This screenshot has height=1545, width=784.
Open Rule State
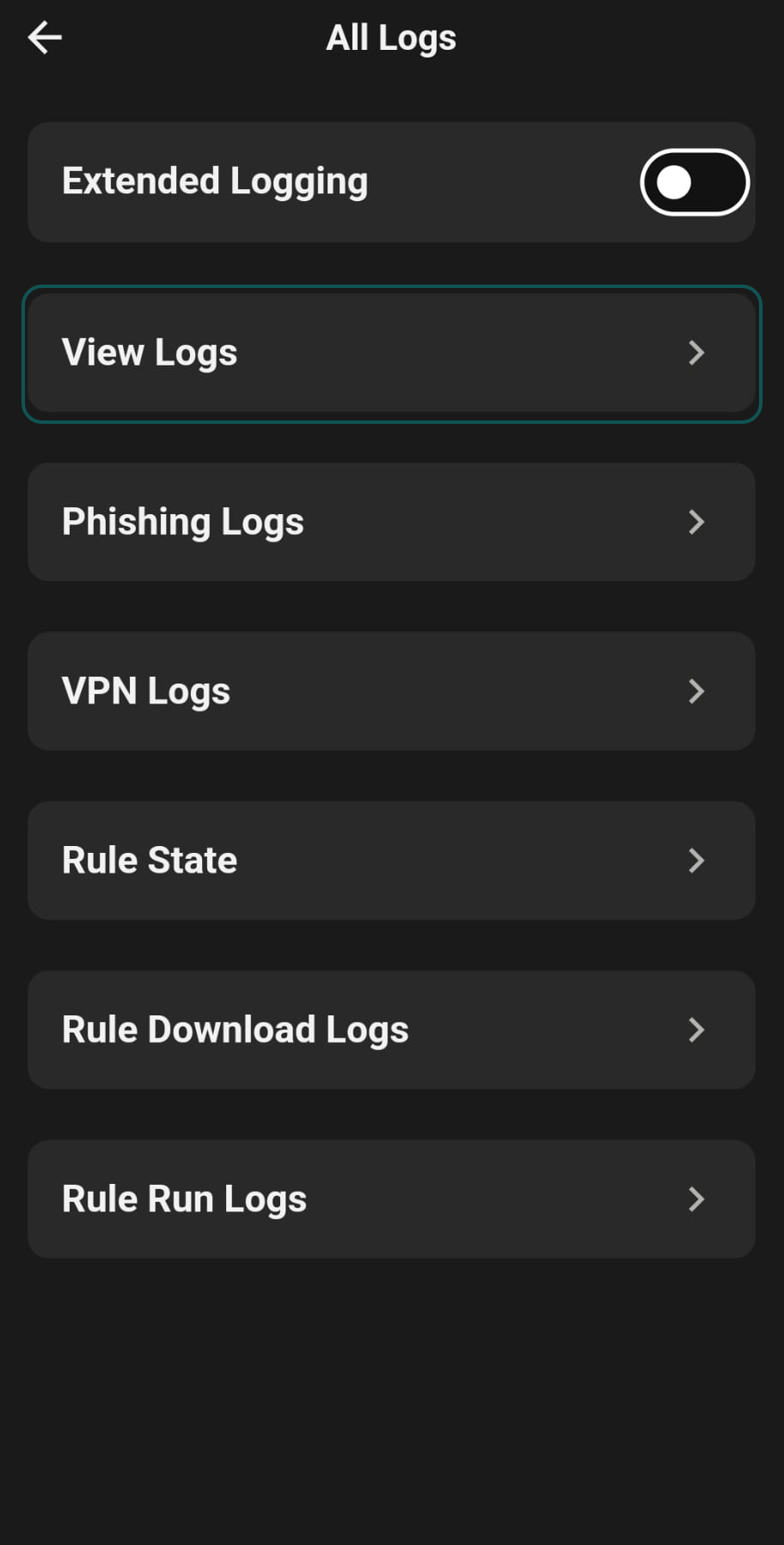(x=392, y=861)
